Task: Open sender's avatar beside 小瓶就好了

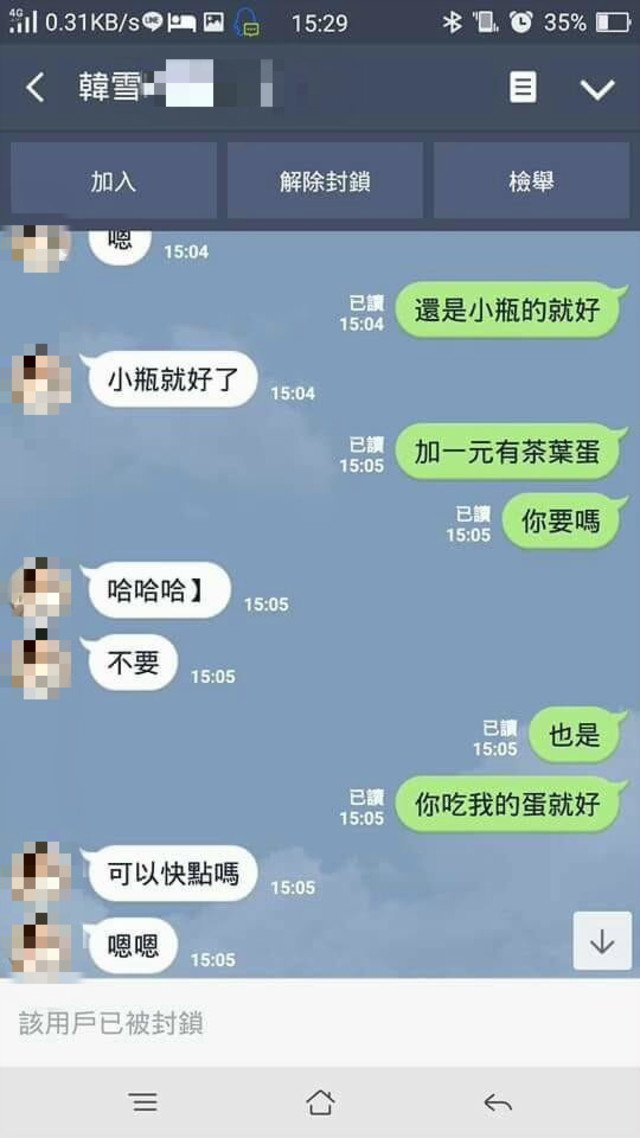Action: click(x=41, y=380)
